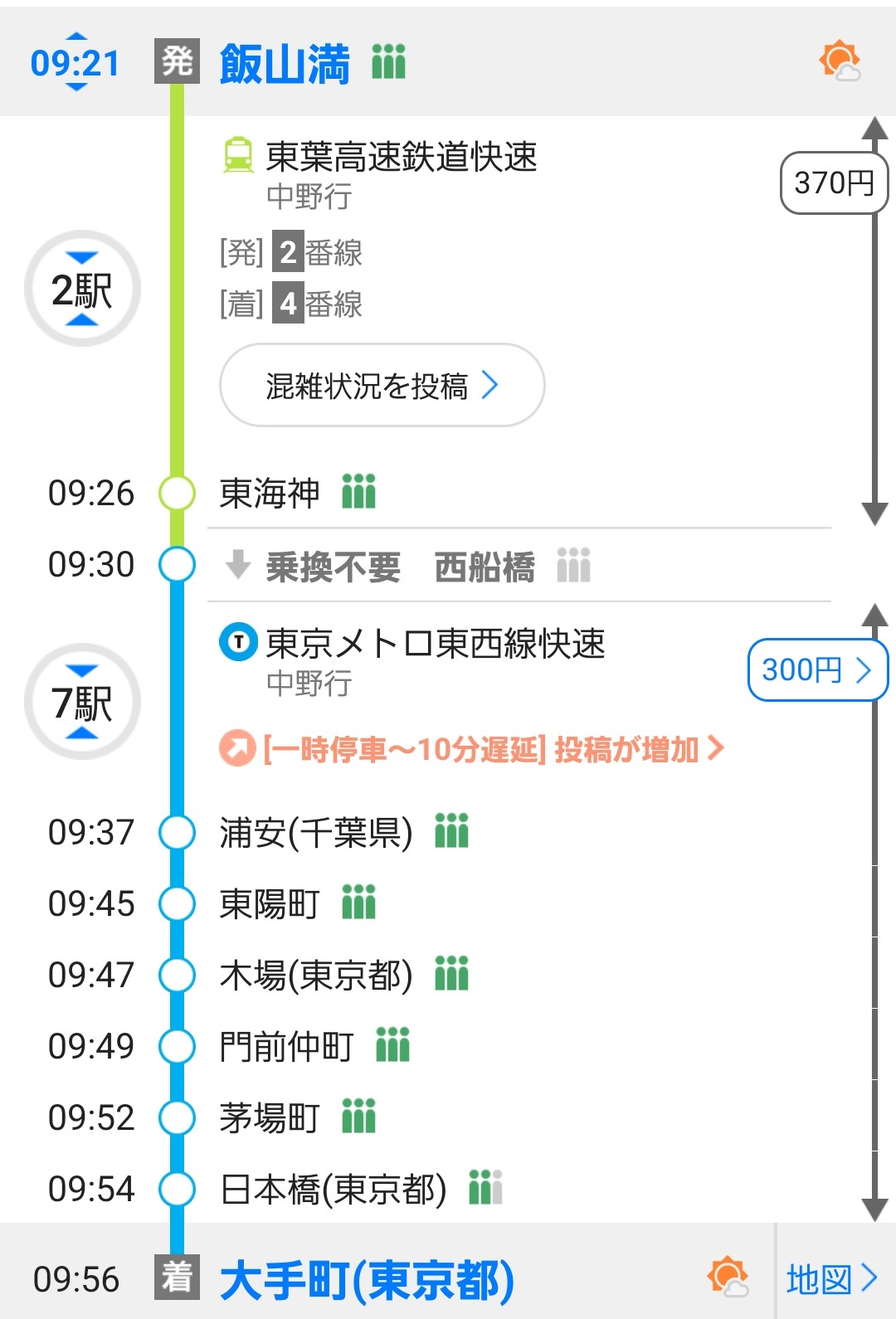Open 地図 map for 大手町
The height and width of the screenshot is (1319, 896).
(831, 1278)
